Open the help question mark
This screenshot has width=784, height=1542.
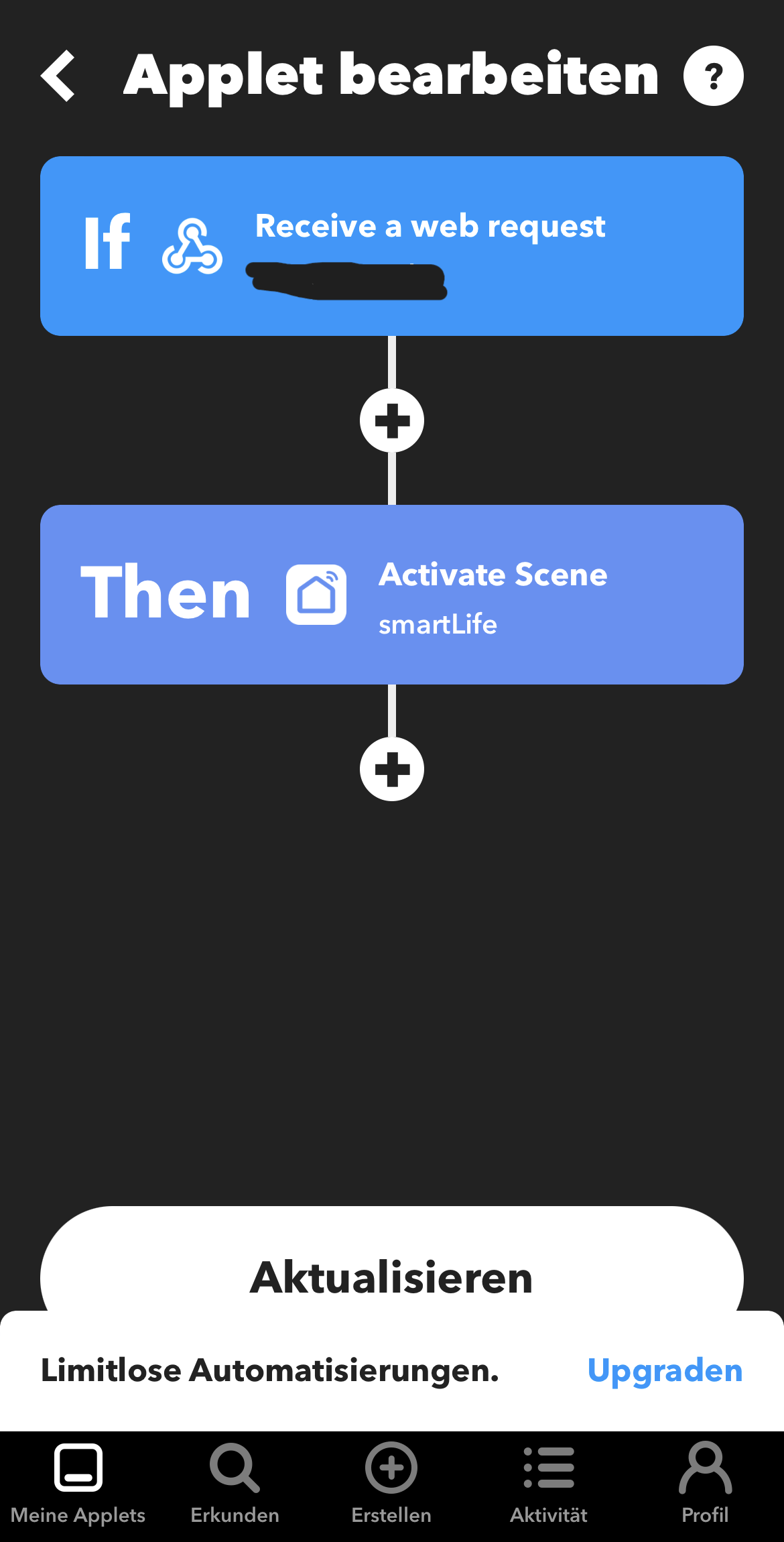[x=713, y=76]
